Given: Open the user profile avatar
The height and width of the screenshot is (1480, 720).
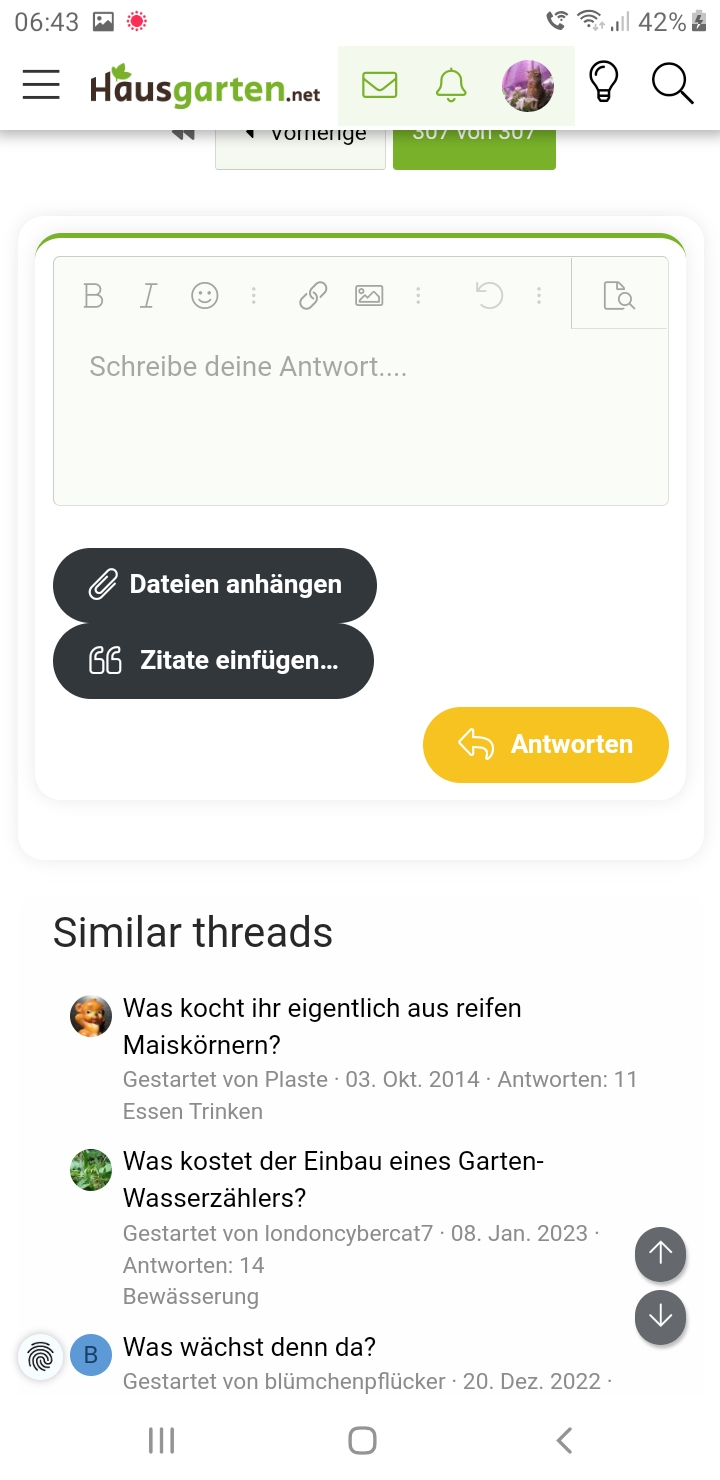Looking at the screenshot, I should tap(528, 85).
